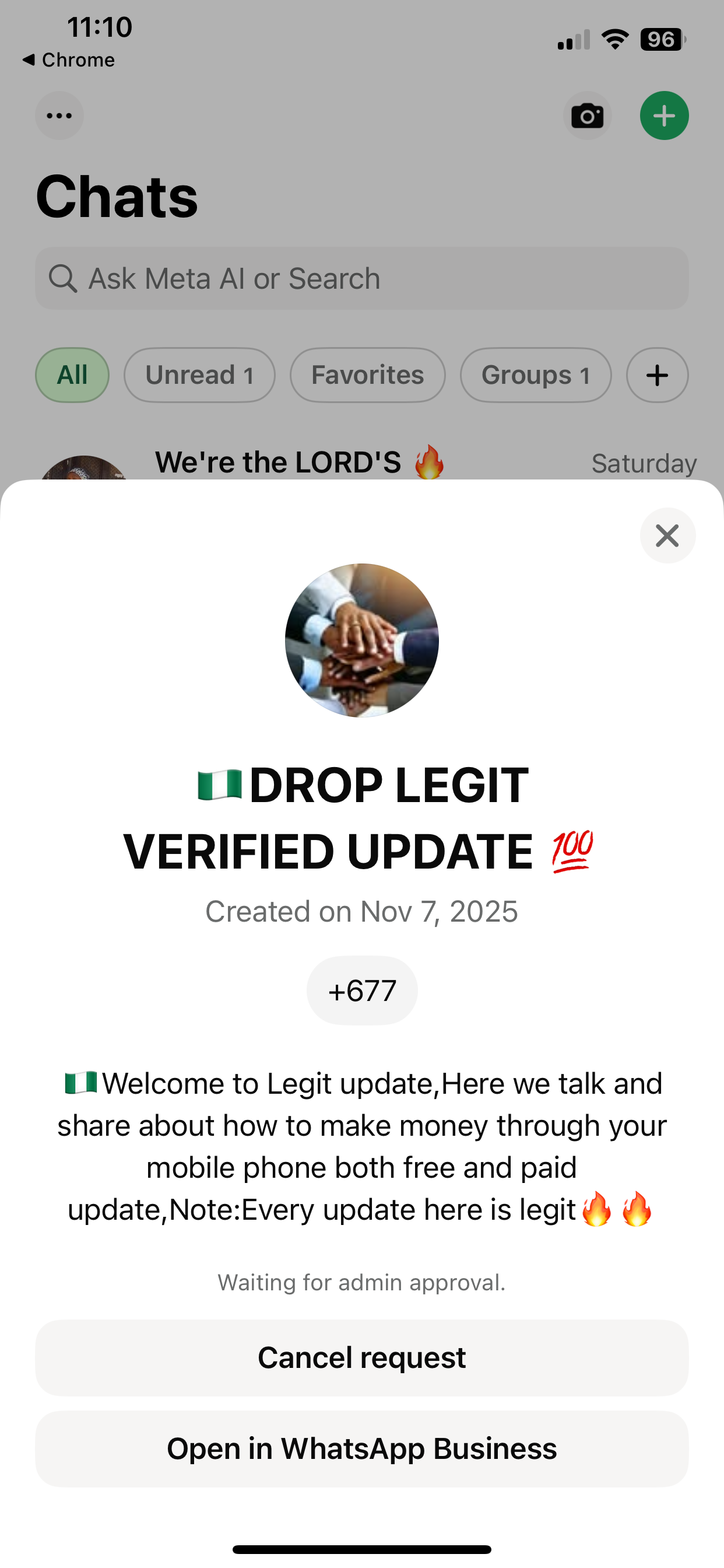View the +677 members chip

[x=362, y=991]
